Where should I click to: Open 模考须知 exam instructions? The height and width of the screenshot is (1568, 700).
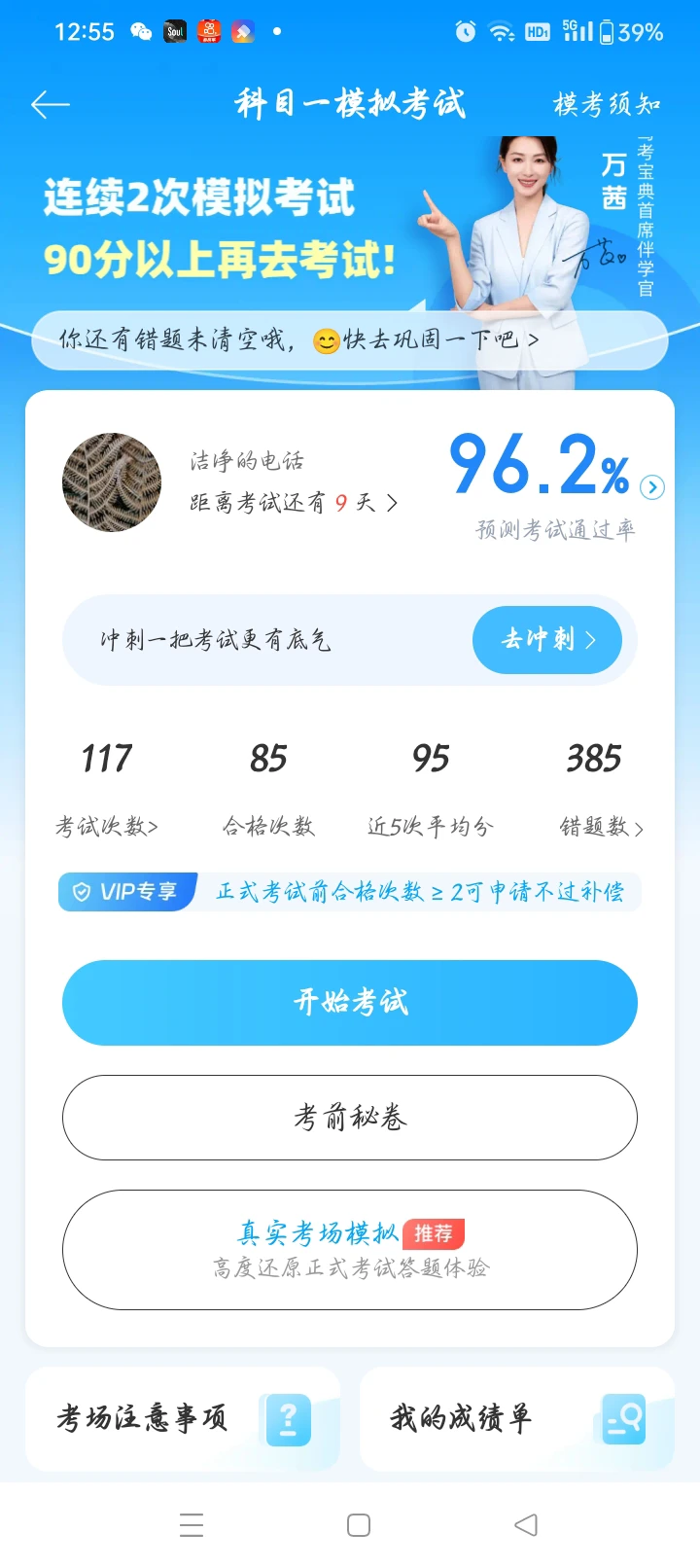point(607,104)
